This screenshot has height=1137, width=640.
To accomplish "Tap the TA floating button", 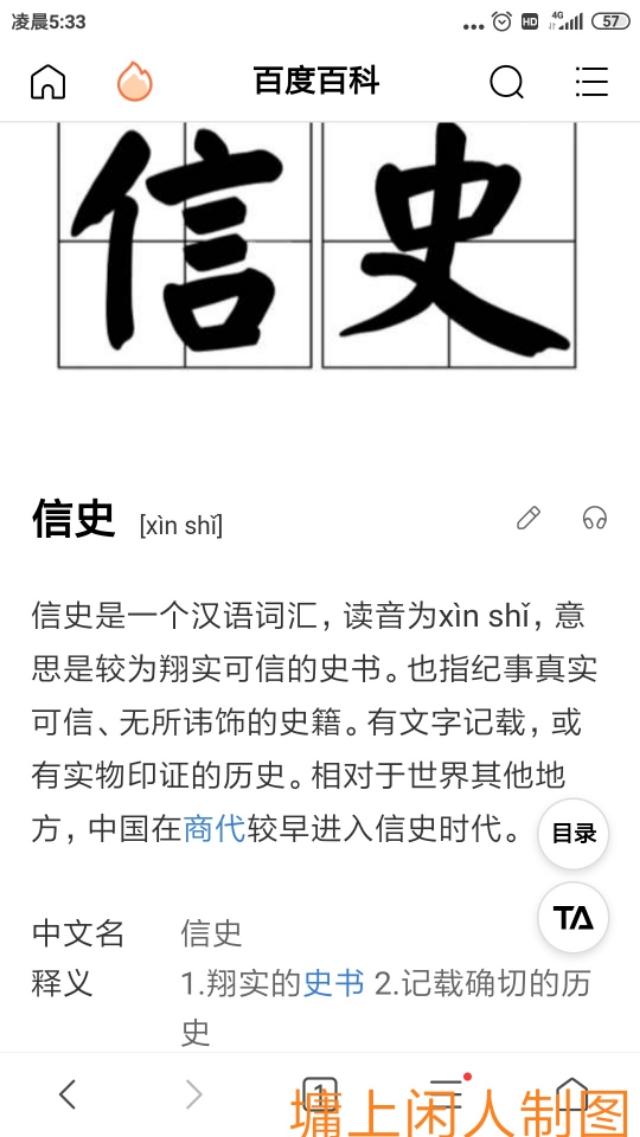I will coord(573,918).
